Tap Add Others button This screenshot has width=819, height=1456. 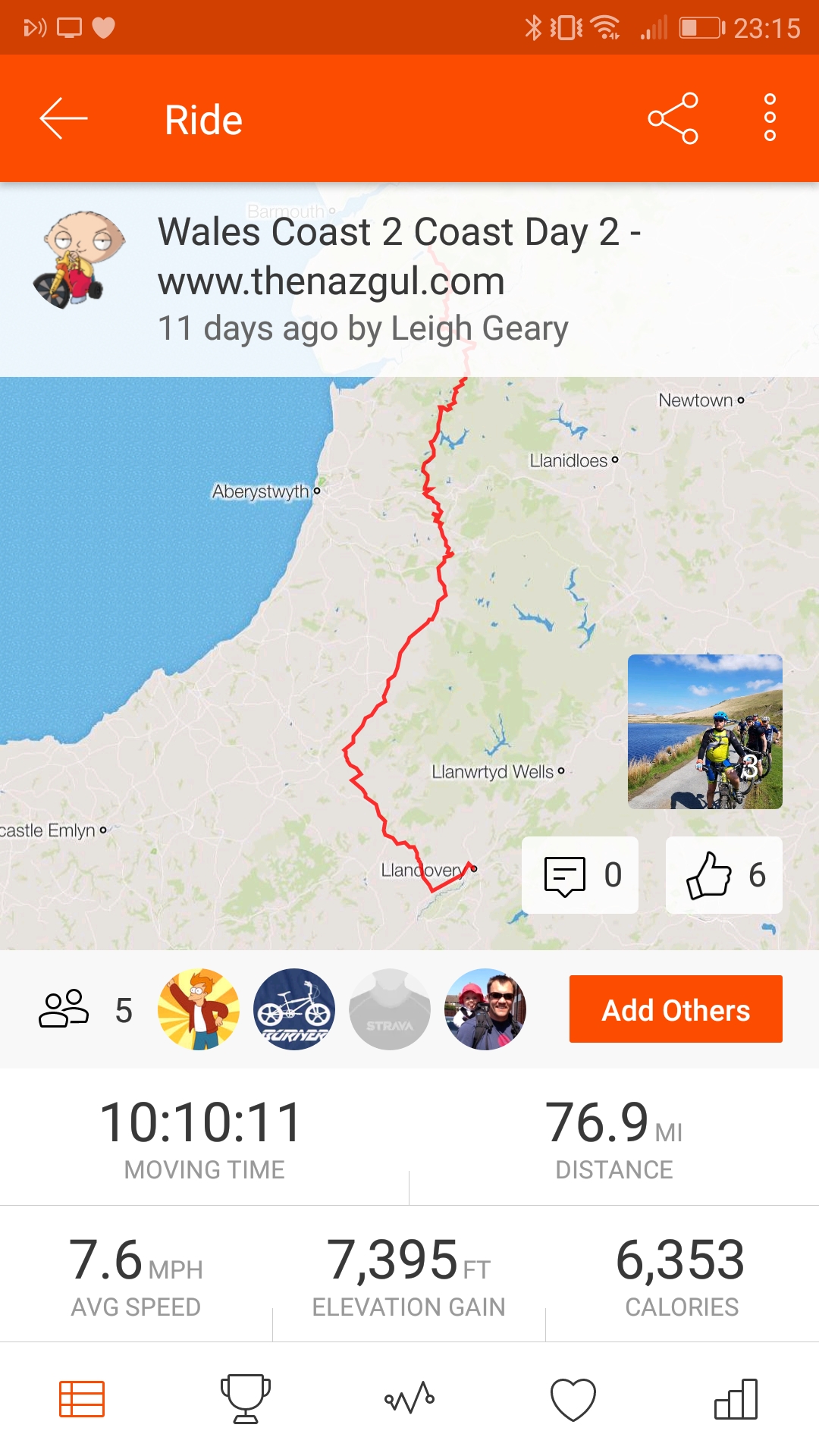click(x=676, y=1009)
